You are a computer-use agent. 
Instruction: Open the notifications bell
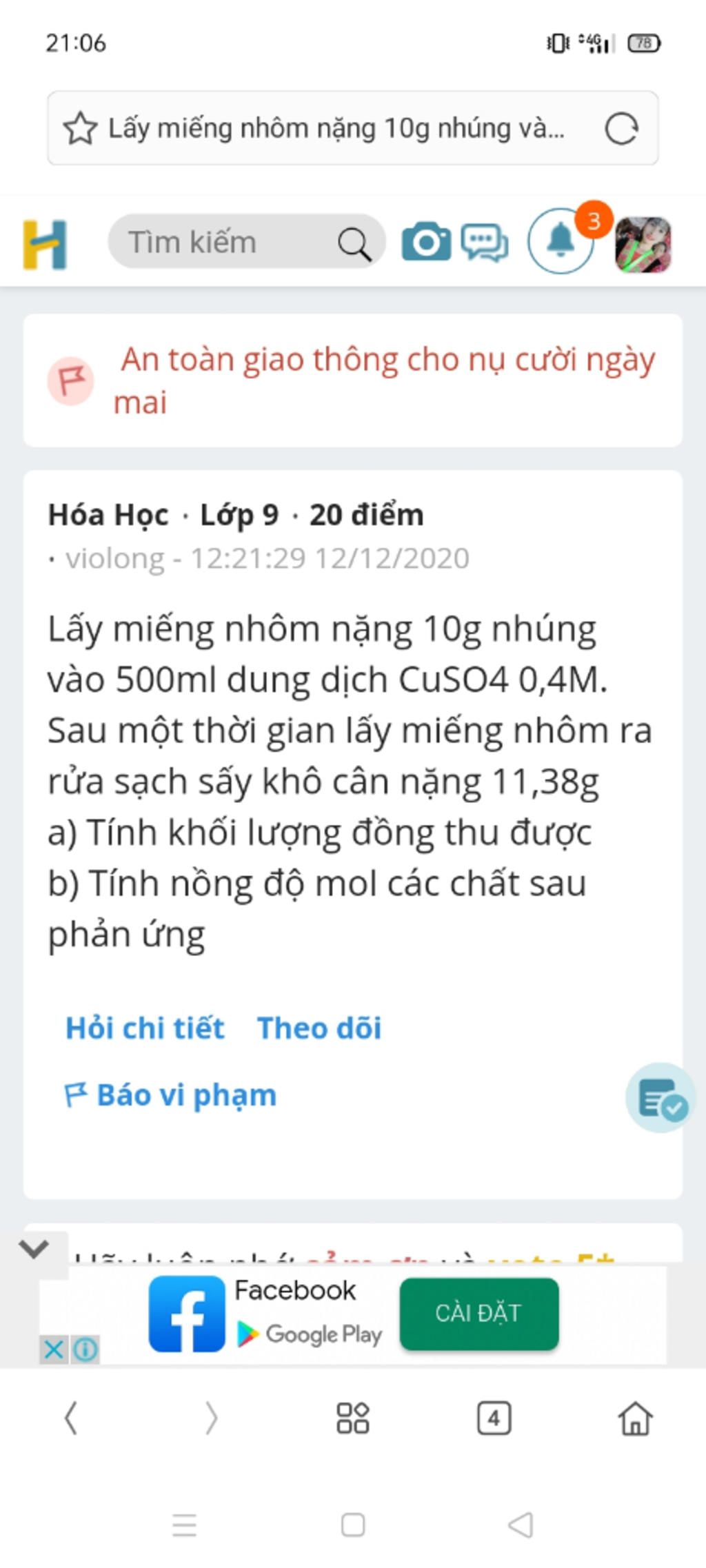[561, 241]
